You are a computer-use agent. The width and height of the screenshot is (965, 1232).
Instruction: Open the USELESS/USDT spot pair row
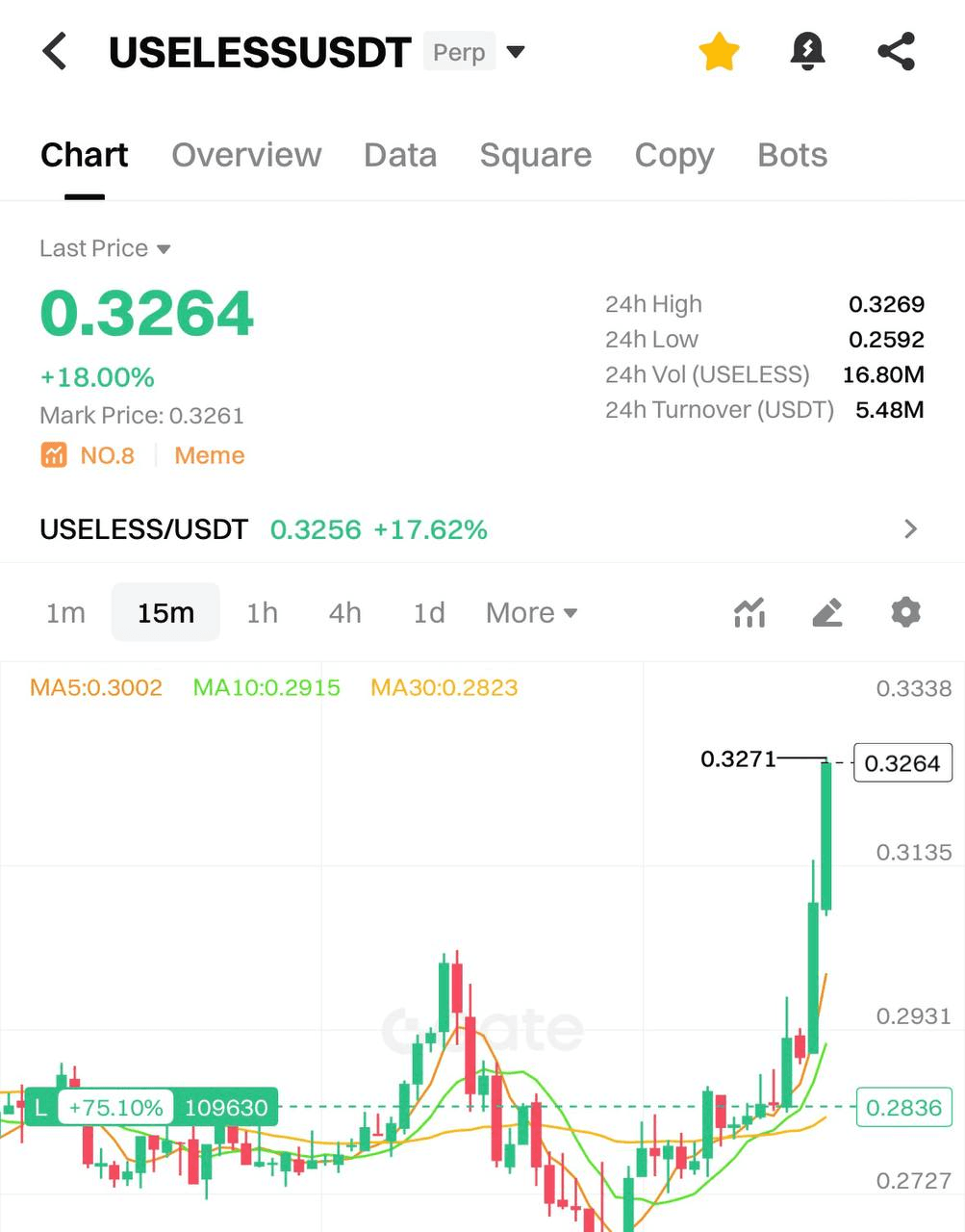(x=481, y=529)
